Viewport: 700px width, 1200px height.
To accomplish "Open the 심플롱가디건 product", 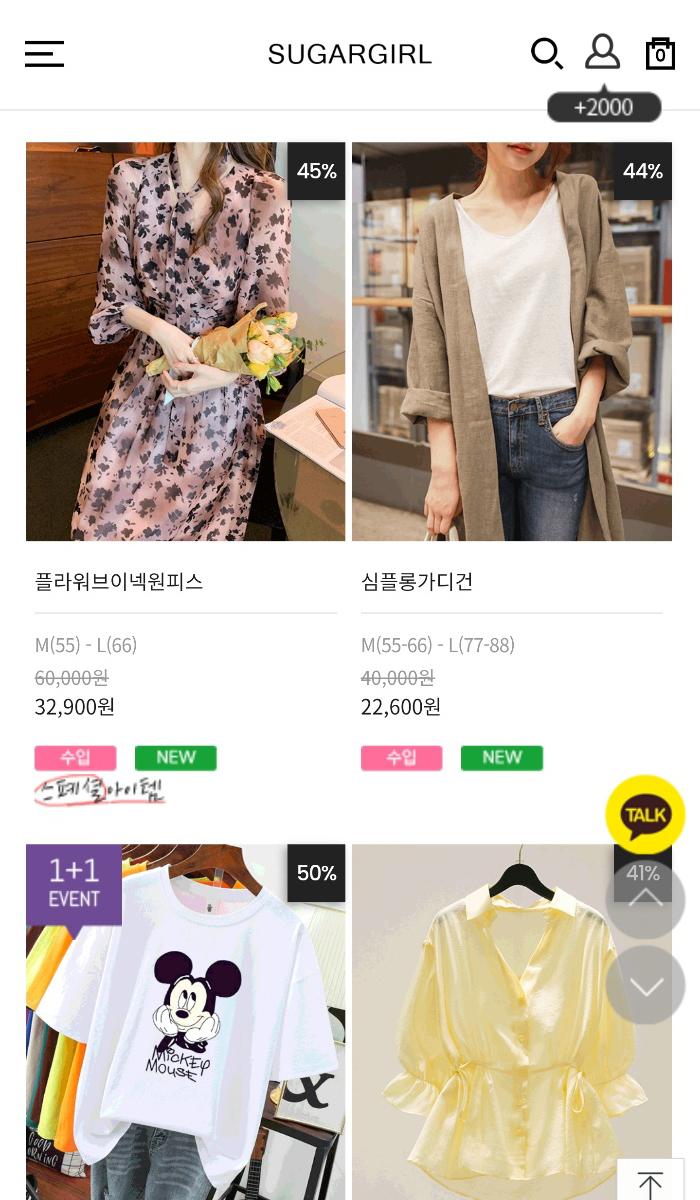I will pyautogui.click(x=512, y=341).
